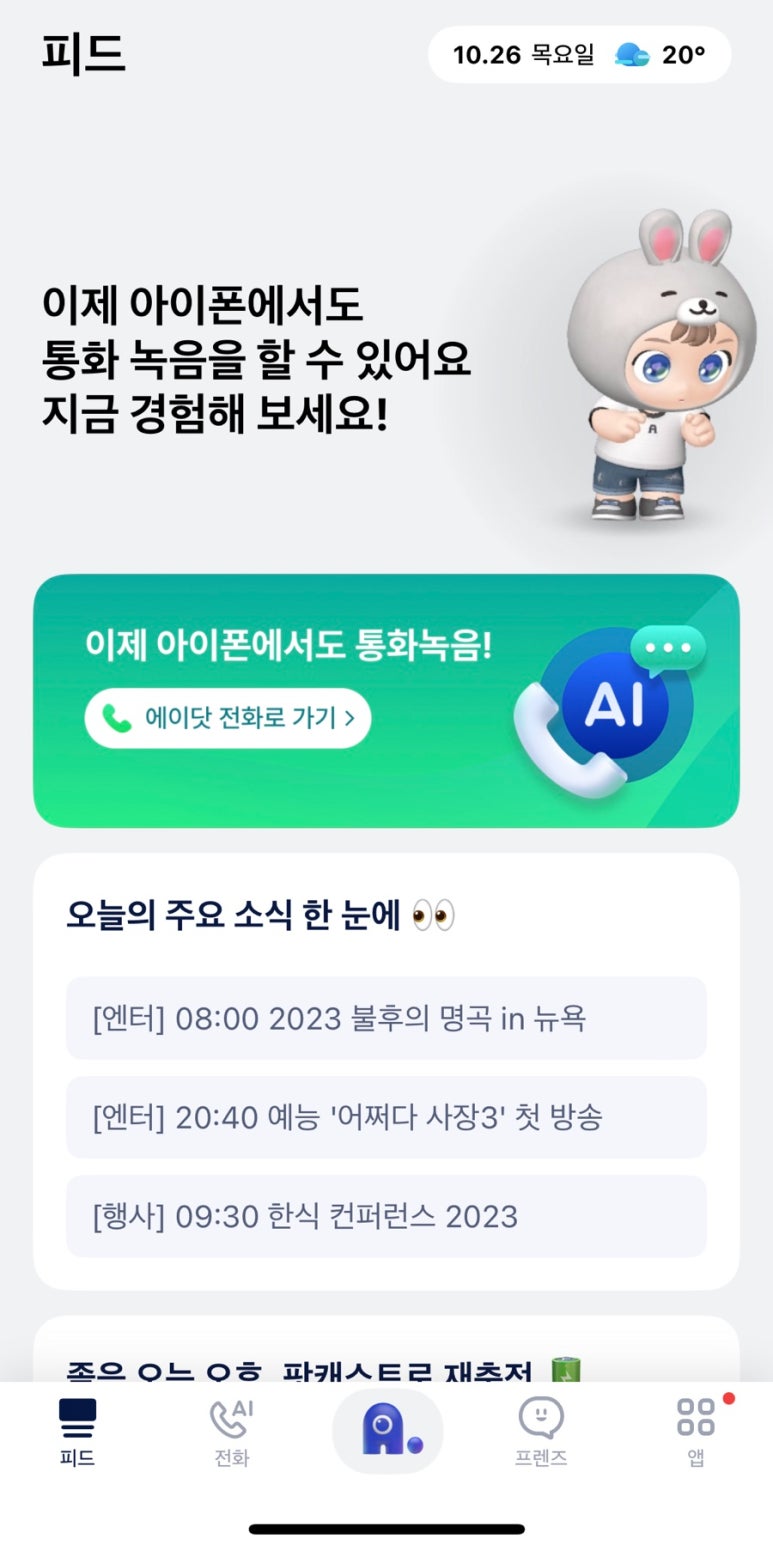The width and height of the screenshot is (773, 1551).
Task: Open the 한식 컨퍼런스 2023 event item
Action: click(386, 1216)
